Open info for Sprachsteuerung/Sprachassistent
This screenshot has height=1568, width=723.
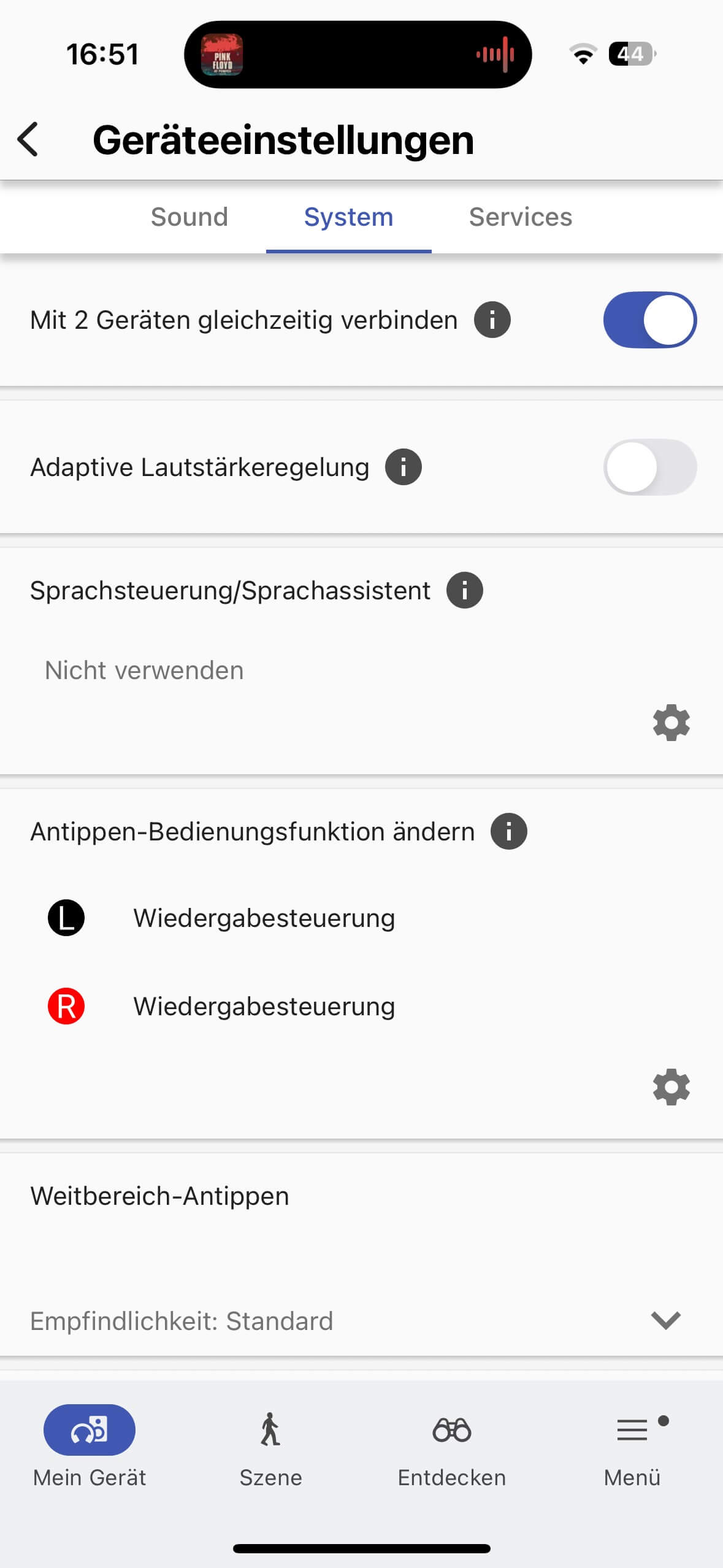(x=464, y=591)
